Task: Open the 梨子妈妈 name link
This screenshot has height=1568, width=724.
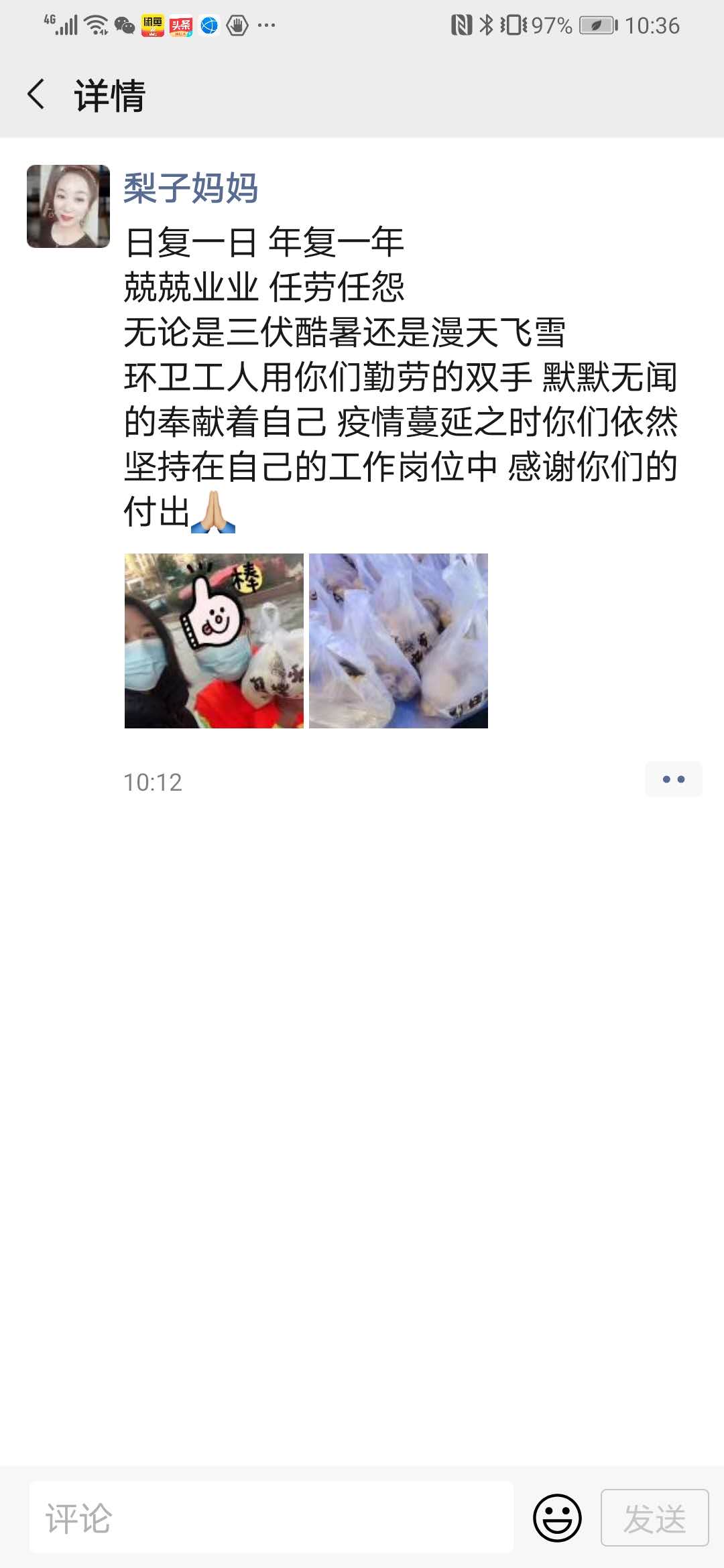Action: pos(191,188)
